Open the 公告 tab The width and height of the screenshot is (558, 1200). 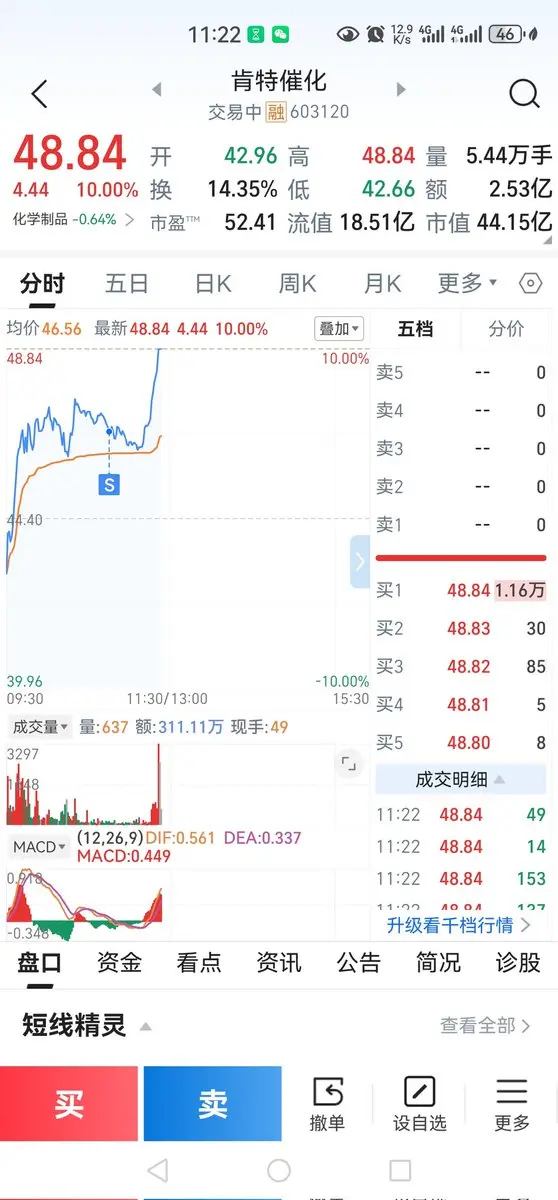click(x=358, y=962)
